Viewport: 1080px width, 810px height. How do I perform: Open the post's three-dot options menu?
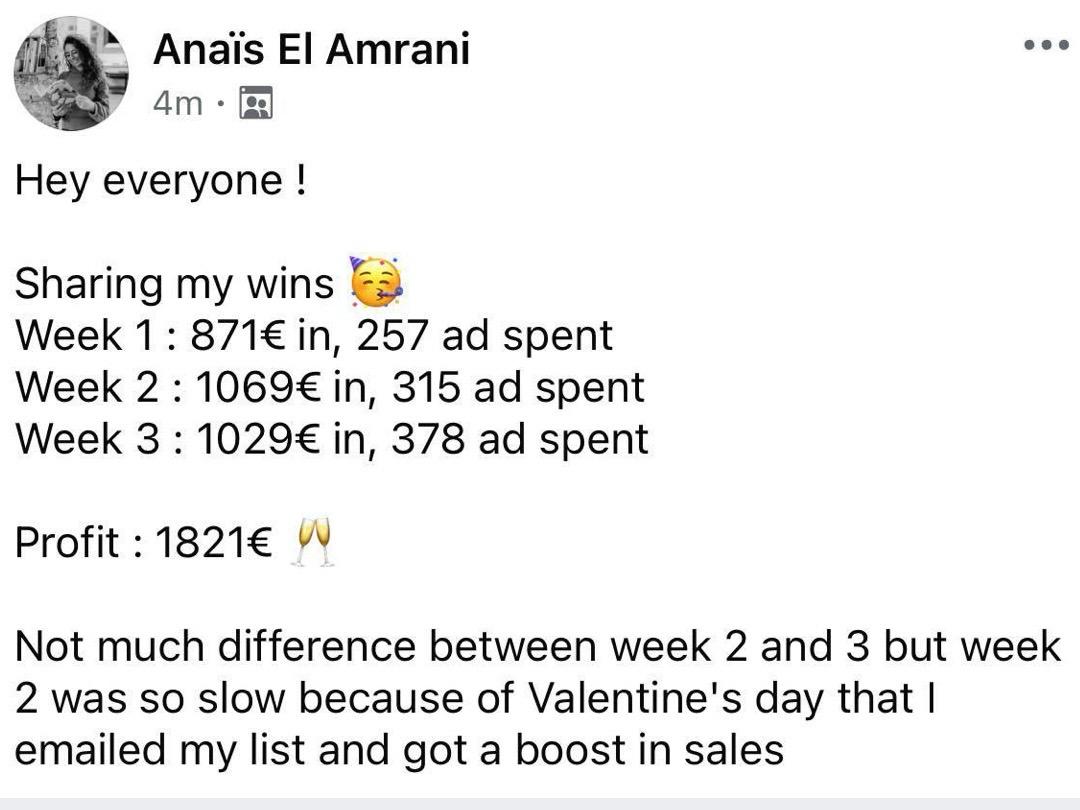click(x=1047, y=45)
